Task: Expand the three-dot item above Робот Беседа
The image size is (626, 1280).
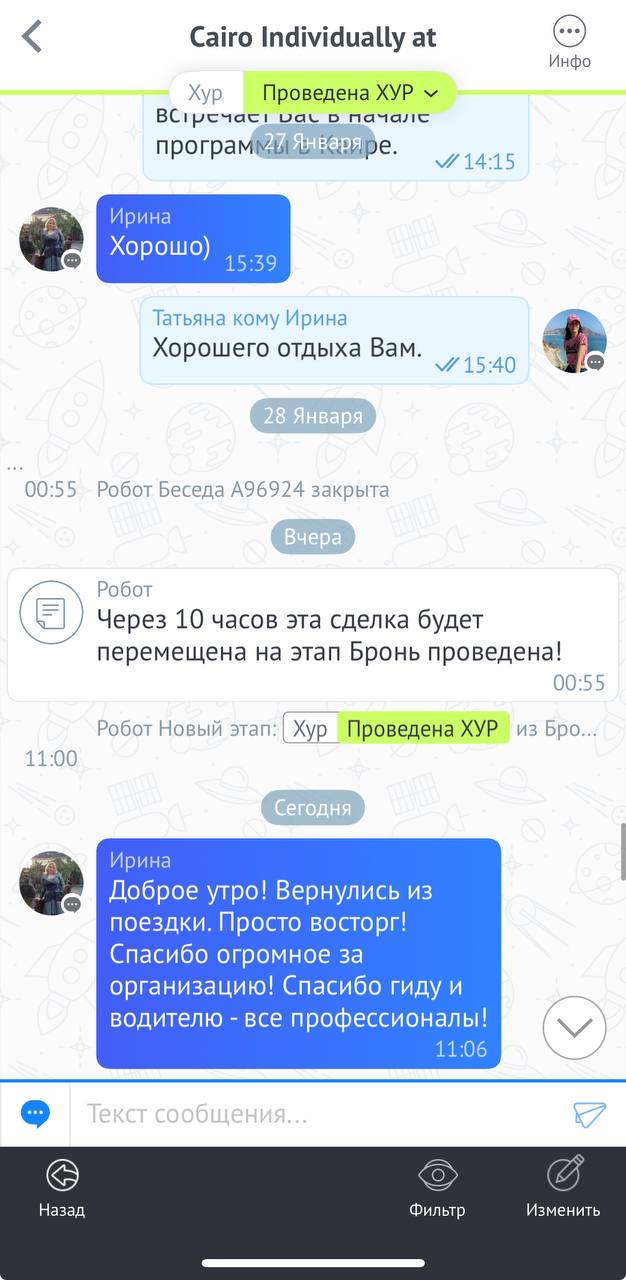Action: coord(14,466)
